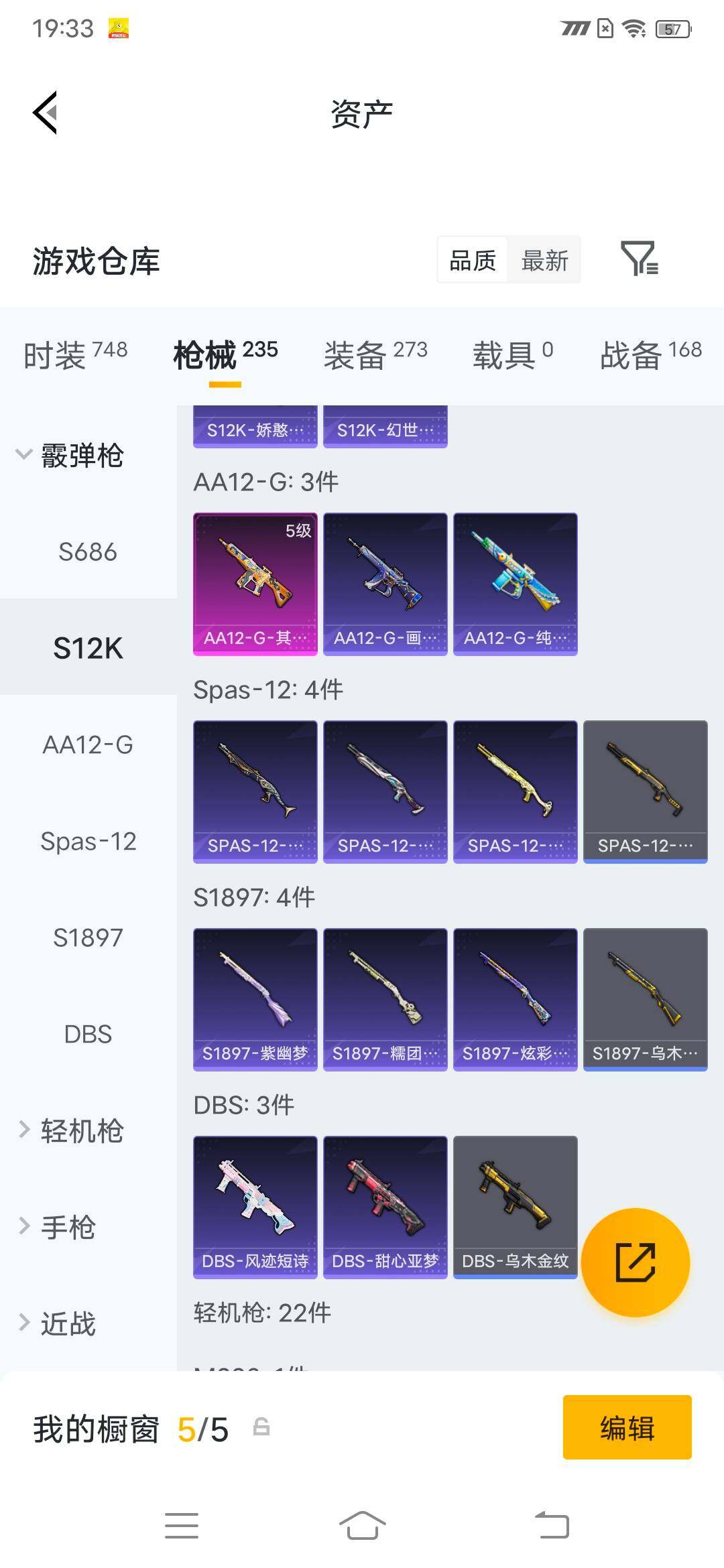
Task: Expand the 轻机枪 category
Action: [x=70, y=1130]
